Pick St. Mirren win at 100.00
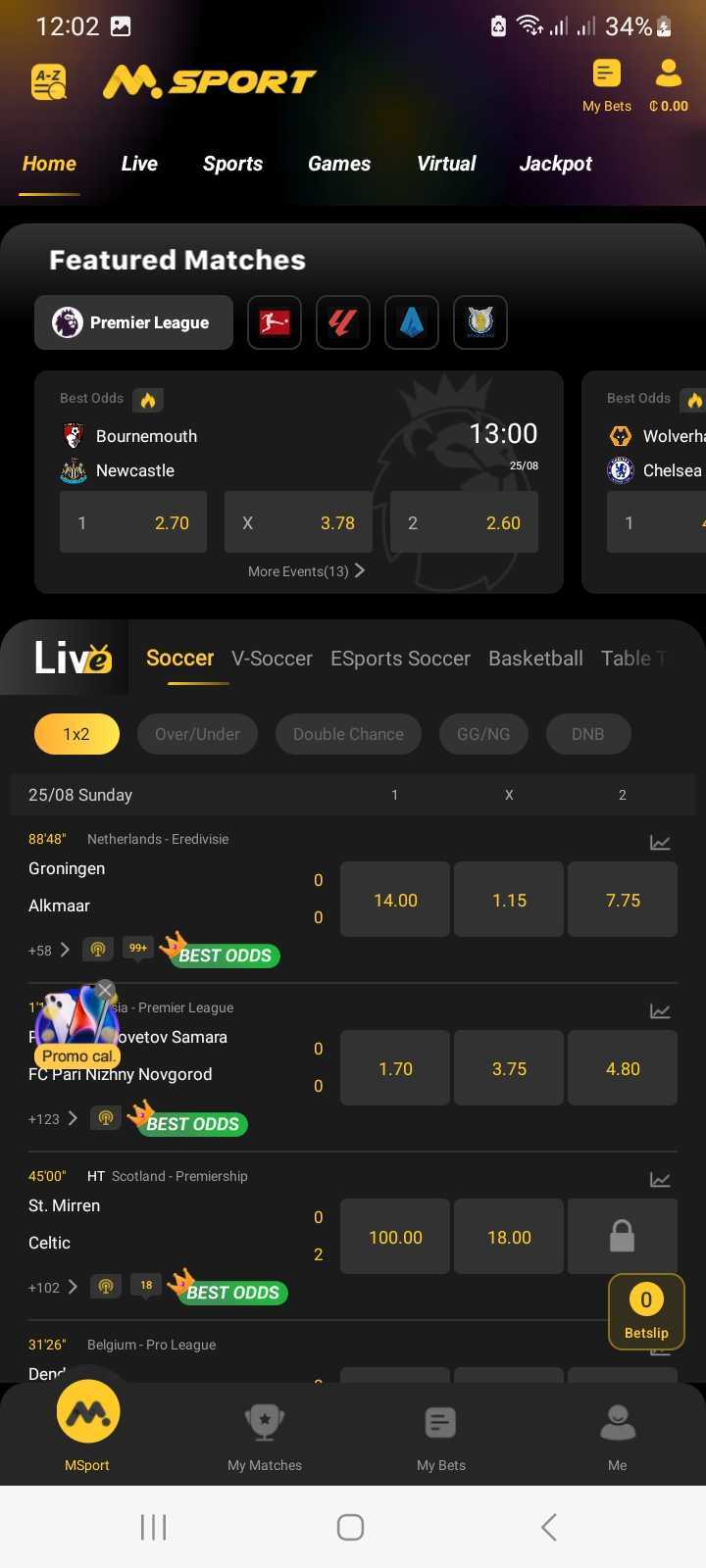This screenshot has height=1568, width=706. [395, 1237]
